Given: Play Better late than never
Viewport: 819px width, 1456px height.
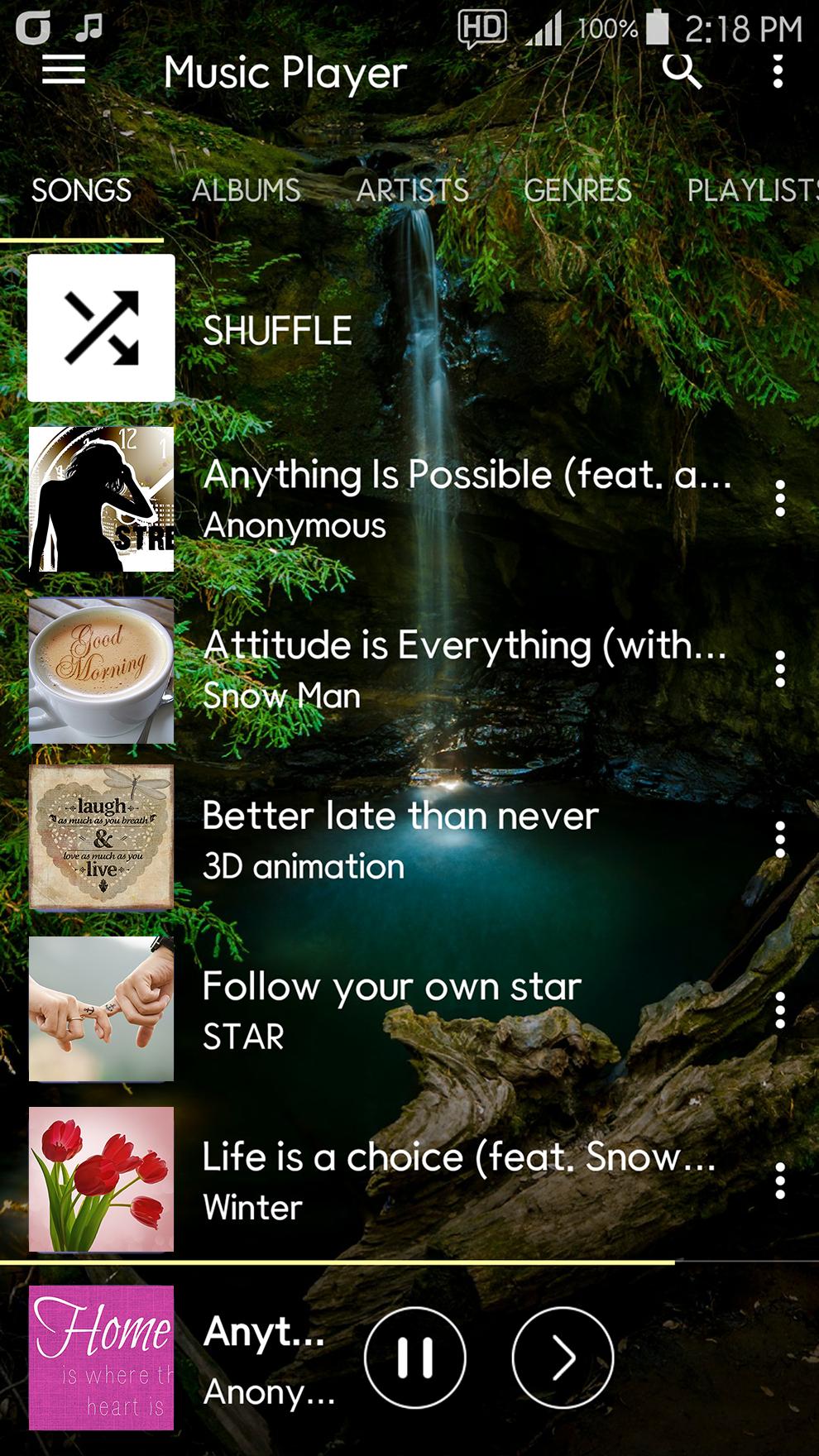Looking at the screenshot, I should [401, 839].
